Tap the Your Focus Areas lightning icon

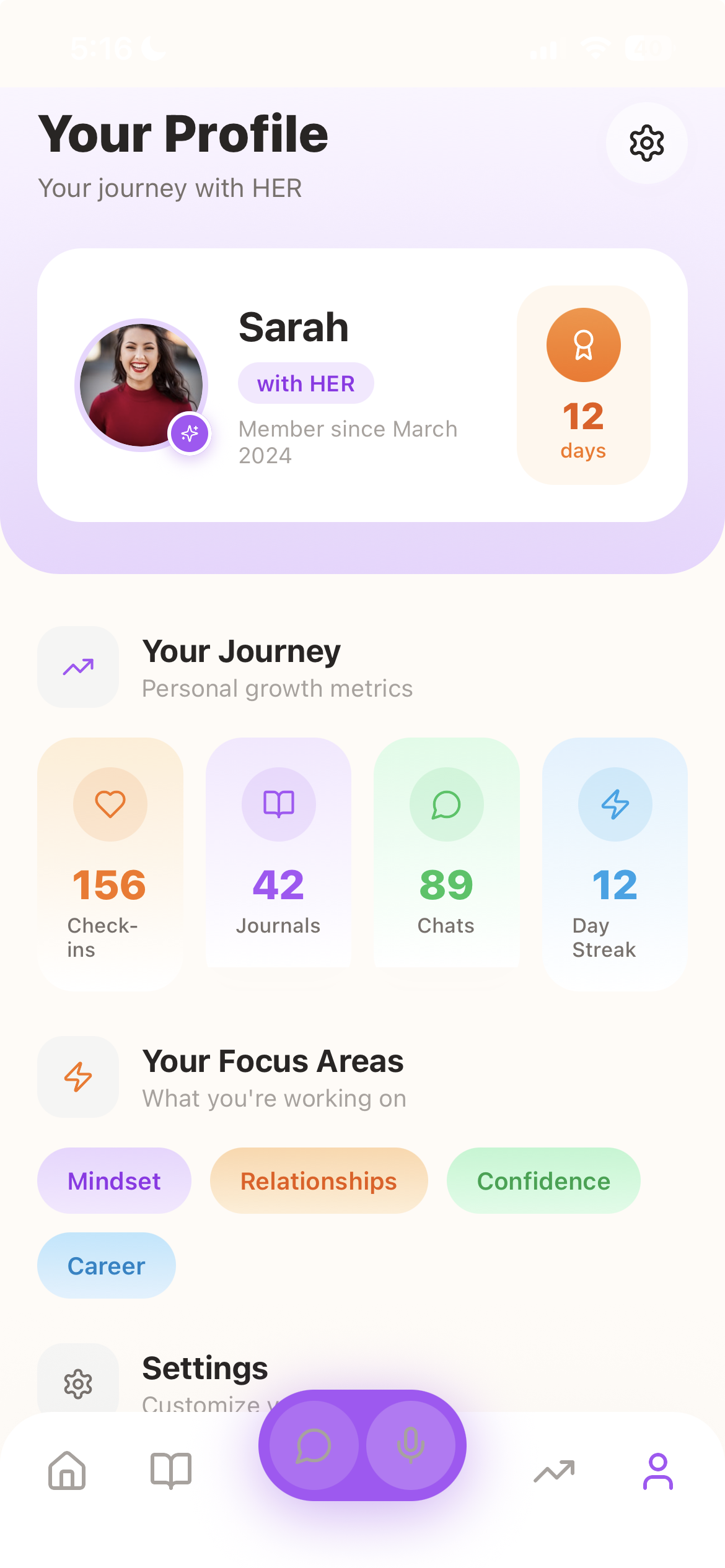(77, 1078)
